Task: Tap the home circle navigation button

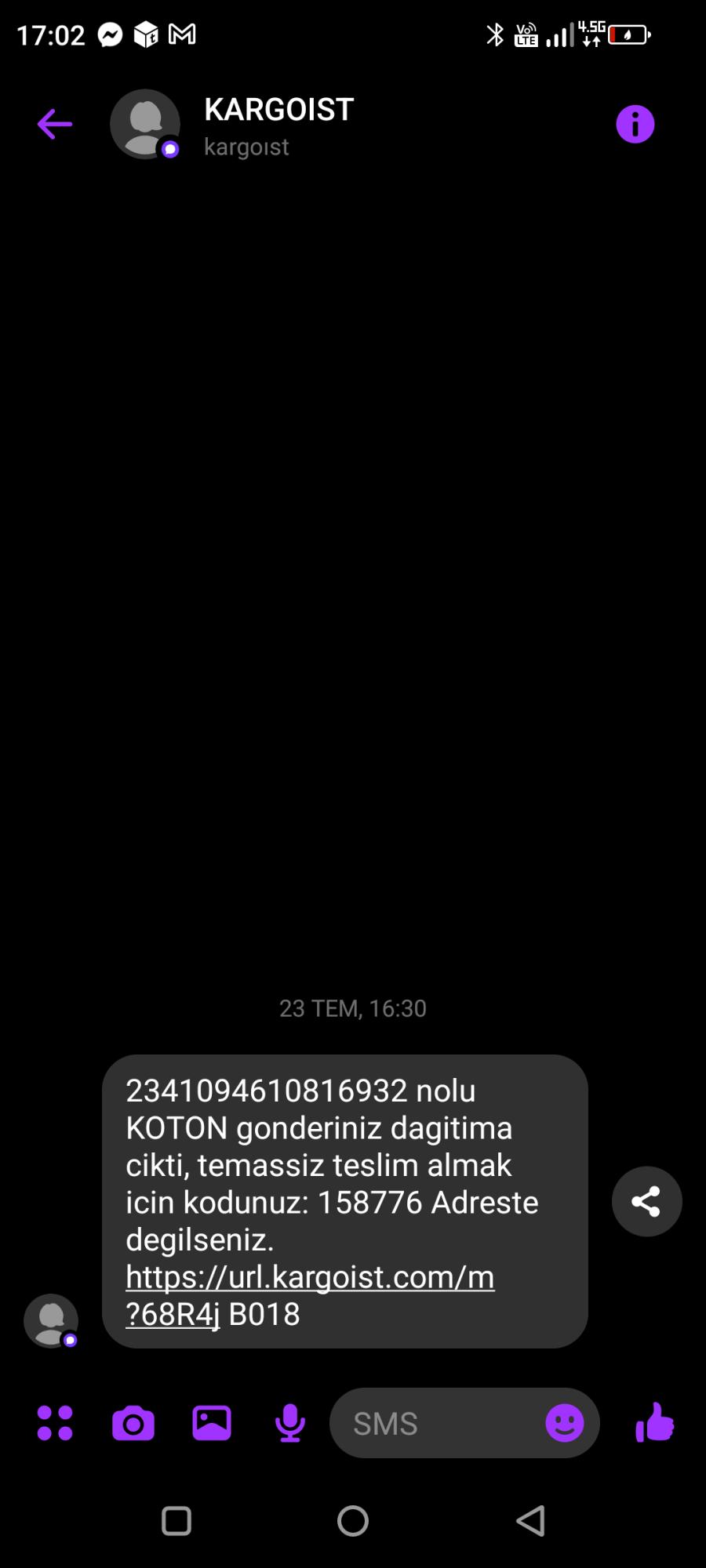Action: 352,1521
